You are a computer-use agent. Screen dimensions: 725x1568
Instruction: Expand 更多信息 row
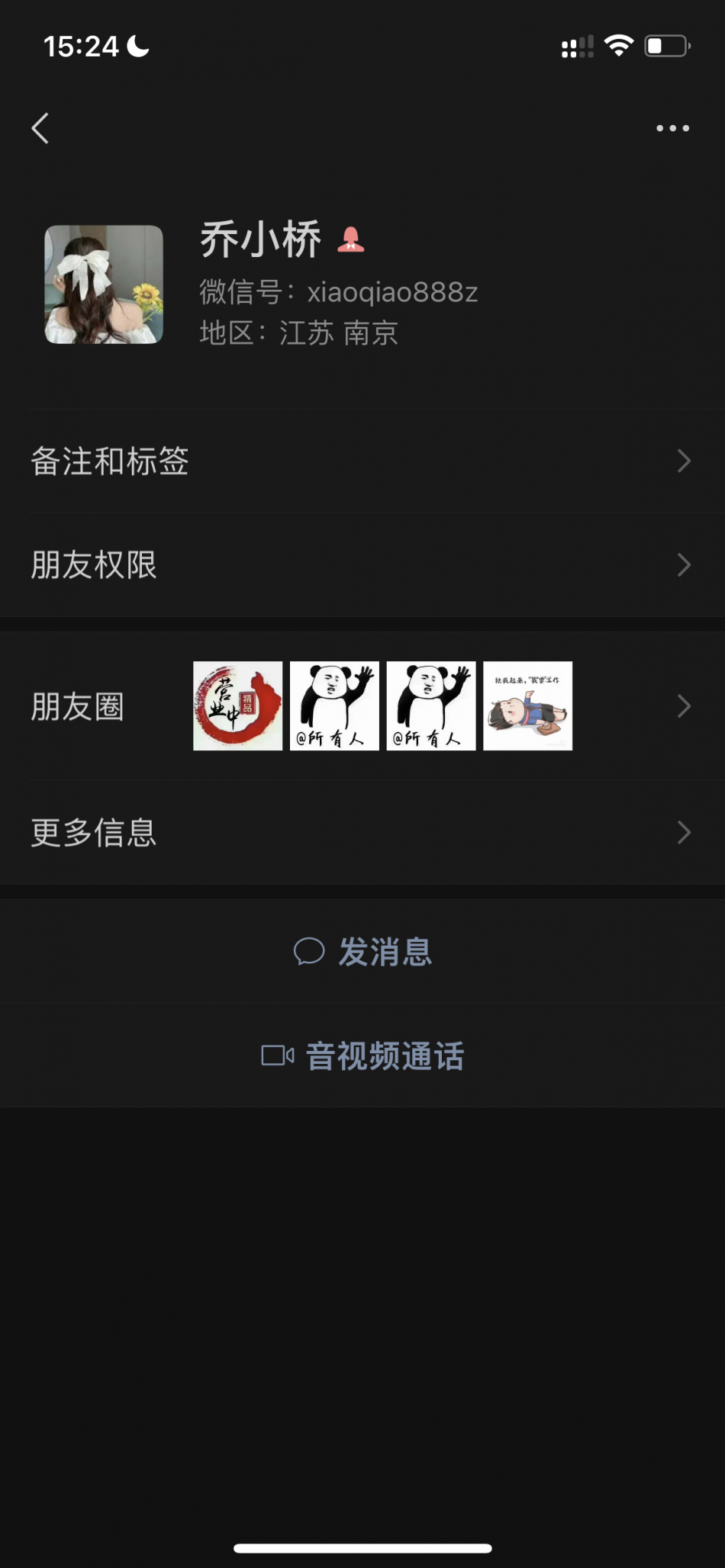coord(362,832)
